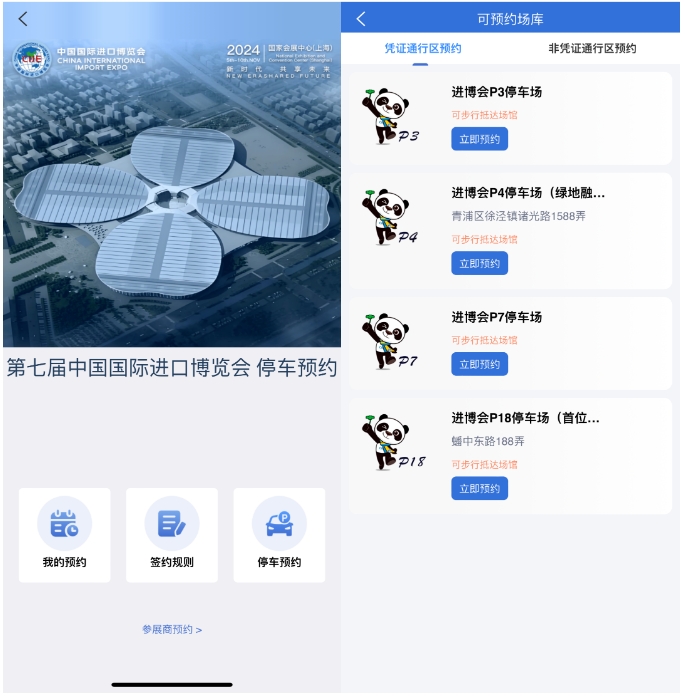Book 进博会P7停车场 via 立即预约
This screenshot has width=685, height=696.
pyautogui.click(x=479, y=364)
